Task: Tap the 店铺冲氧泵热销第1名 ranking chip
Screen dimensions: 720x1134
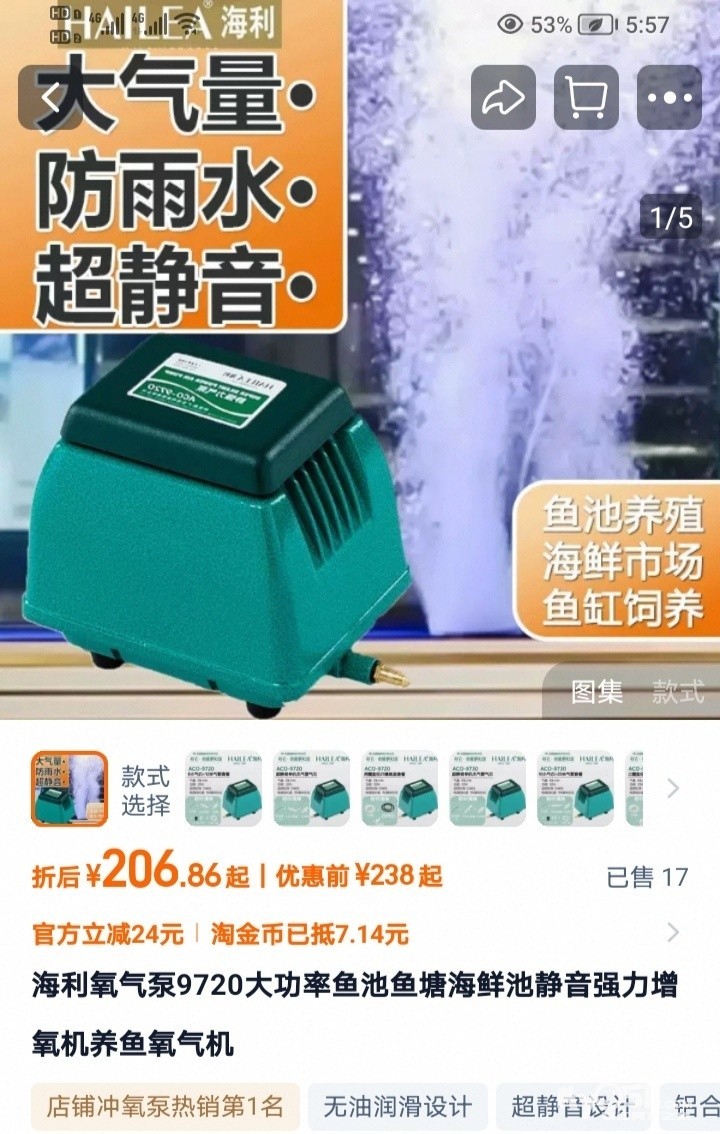Action: 165,1107
